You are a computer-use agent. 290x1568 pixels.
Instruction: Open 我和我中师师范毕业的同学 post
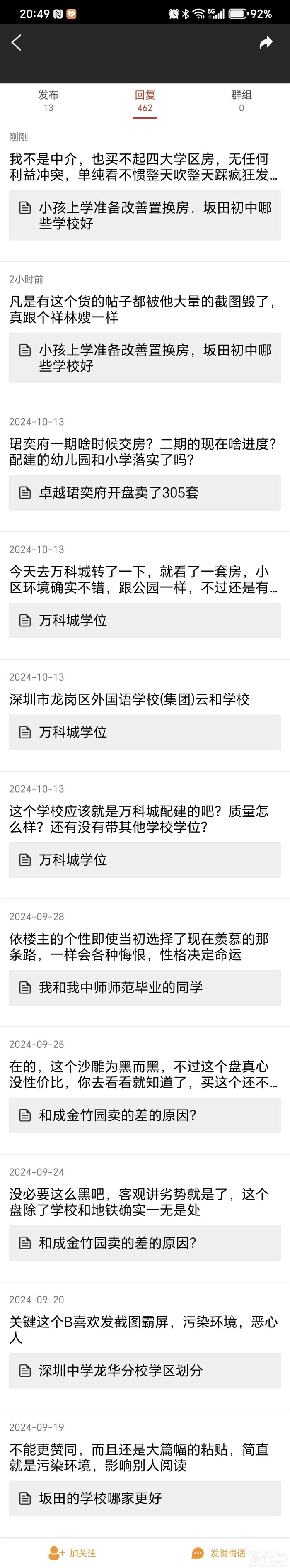tap(145, 987)
